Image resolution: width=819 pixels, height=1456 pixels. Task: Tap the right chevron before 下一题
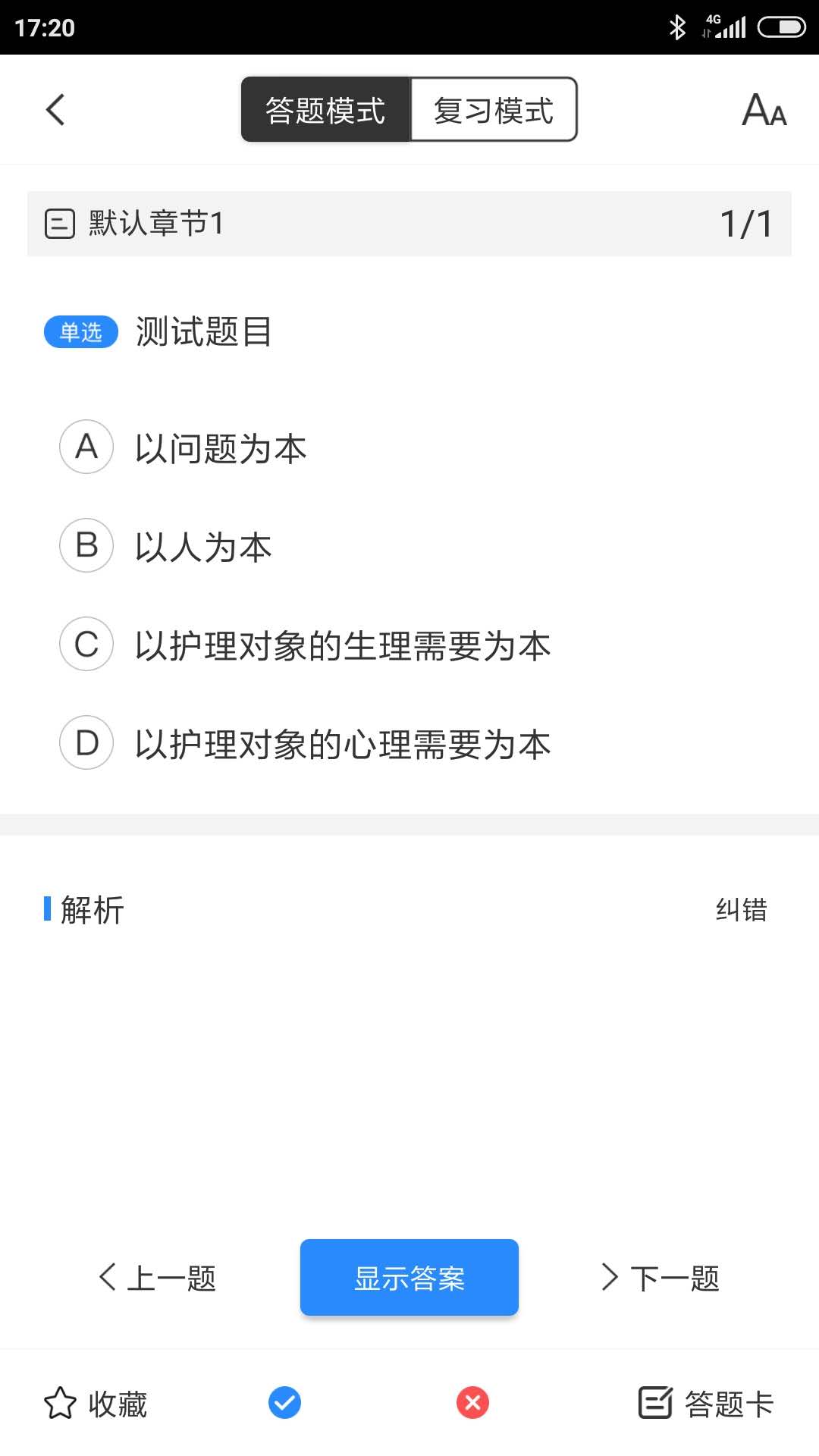(607, 1278)
